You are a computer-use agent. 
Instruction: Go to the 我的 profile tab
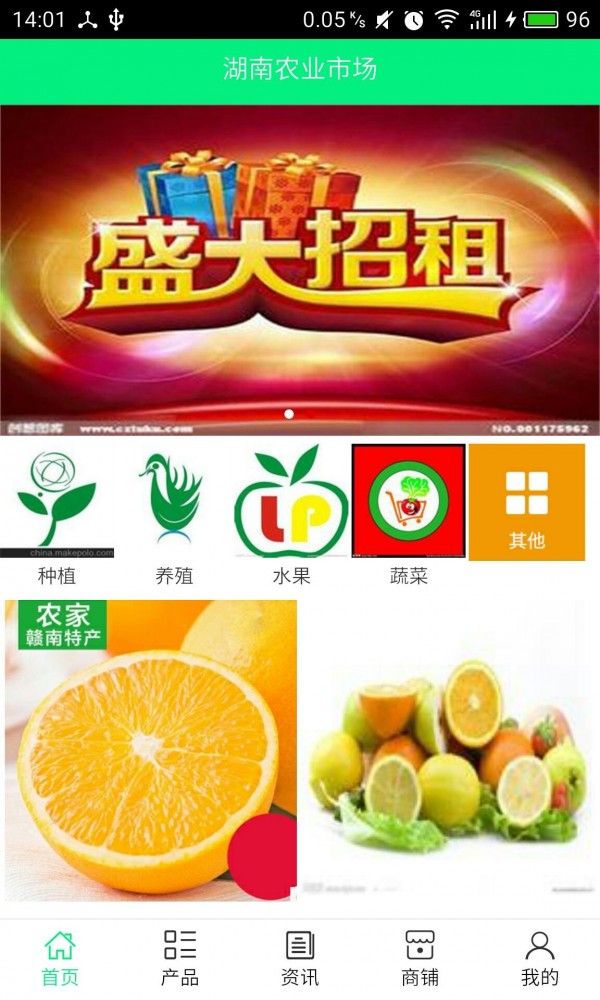click(x=540, y=958)
